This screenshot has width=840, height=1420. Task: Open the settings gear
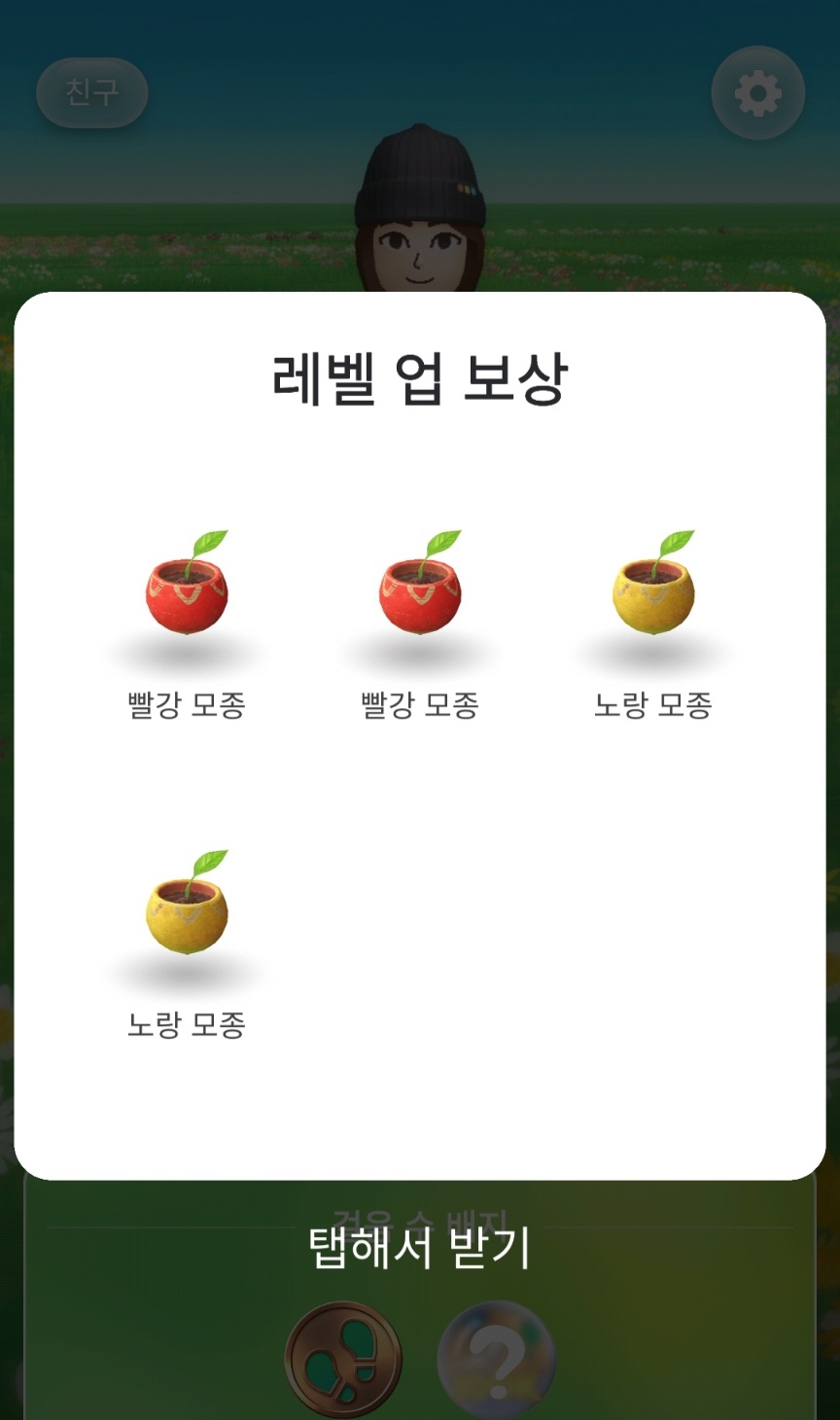tap(757, 92)
